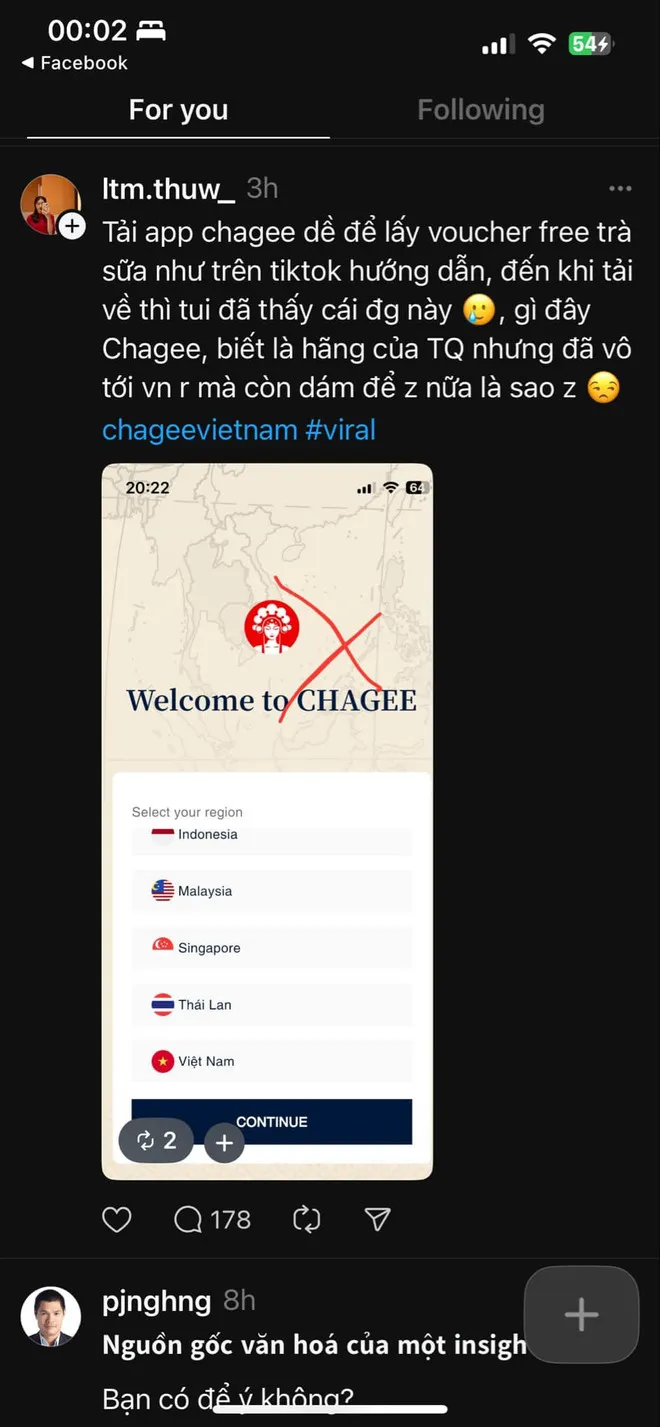The width and height of the screenshot is (660, 1427).
Task: Open the username pjnghng
Action: (x=157, y=1301)
